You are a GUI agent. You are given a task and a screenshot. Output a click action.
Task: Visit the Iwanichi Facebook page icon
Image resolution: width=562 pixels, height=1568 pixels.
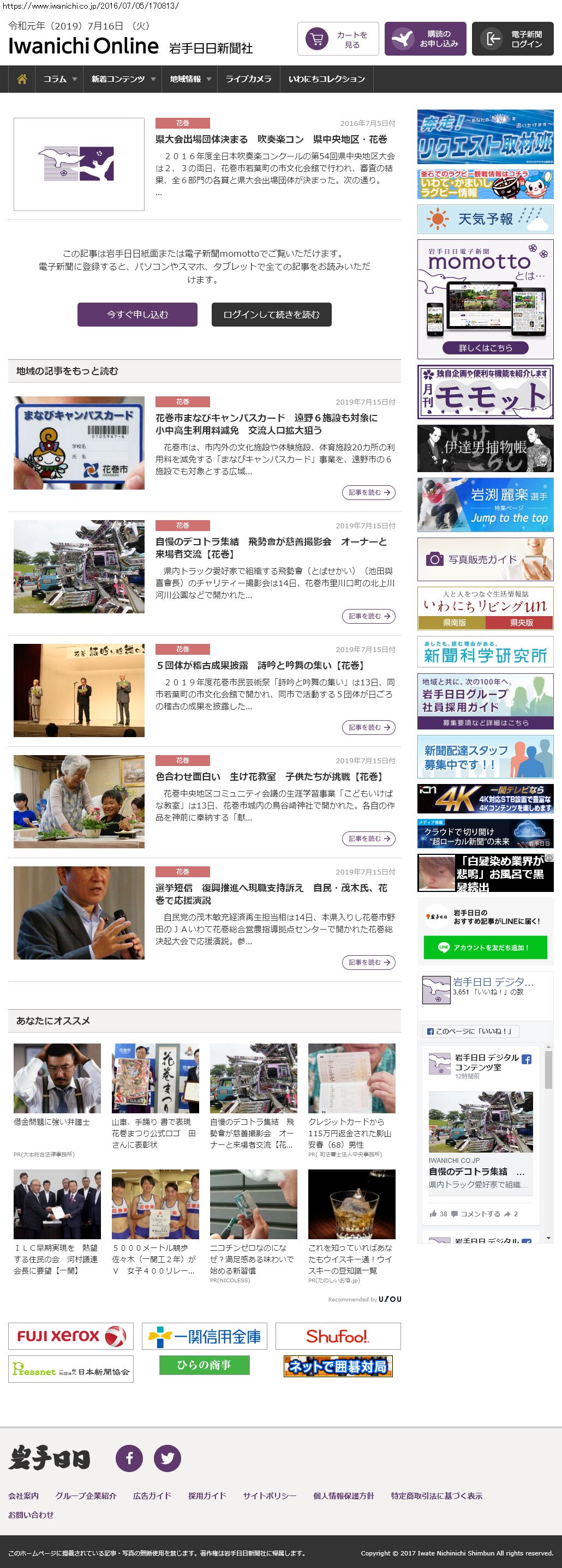pos(129,1458)
